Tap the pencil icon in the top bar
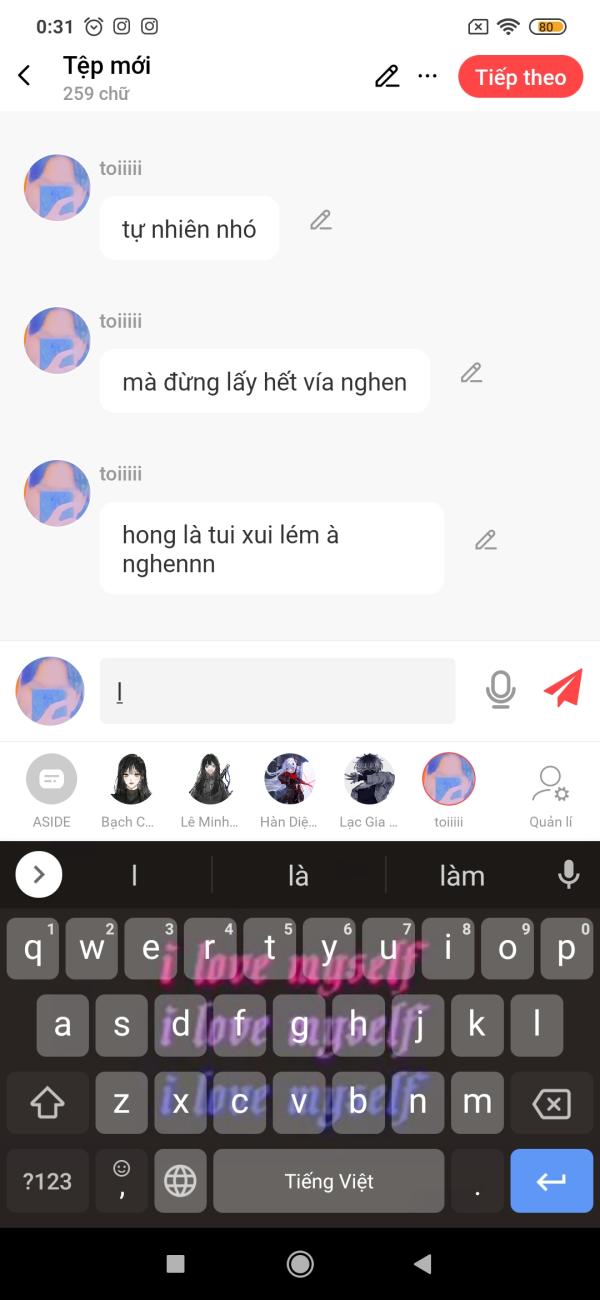The width and height of the screenshot is (600, 1300). coord(387,76)
